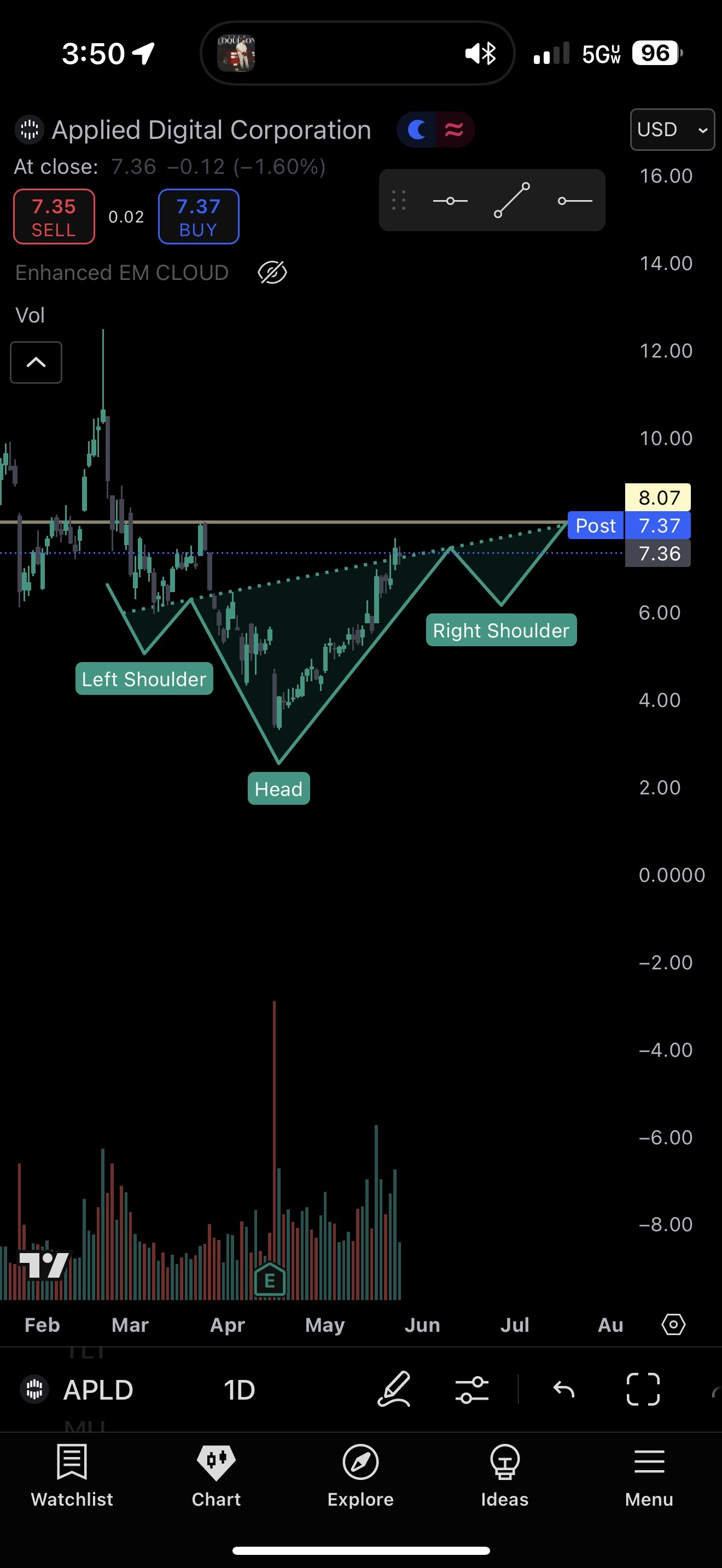Image resolution: width=722 pixels, height=1568 pixels.
Task: Tap the 7.37 BUY button
Action: click(x=199, y=217)
